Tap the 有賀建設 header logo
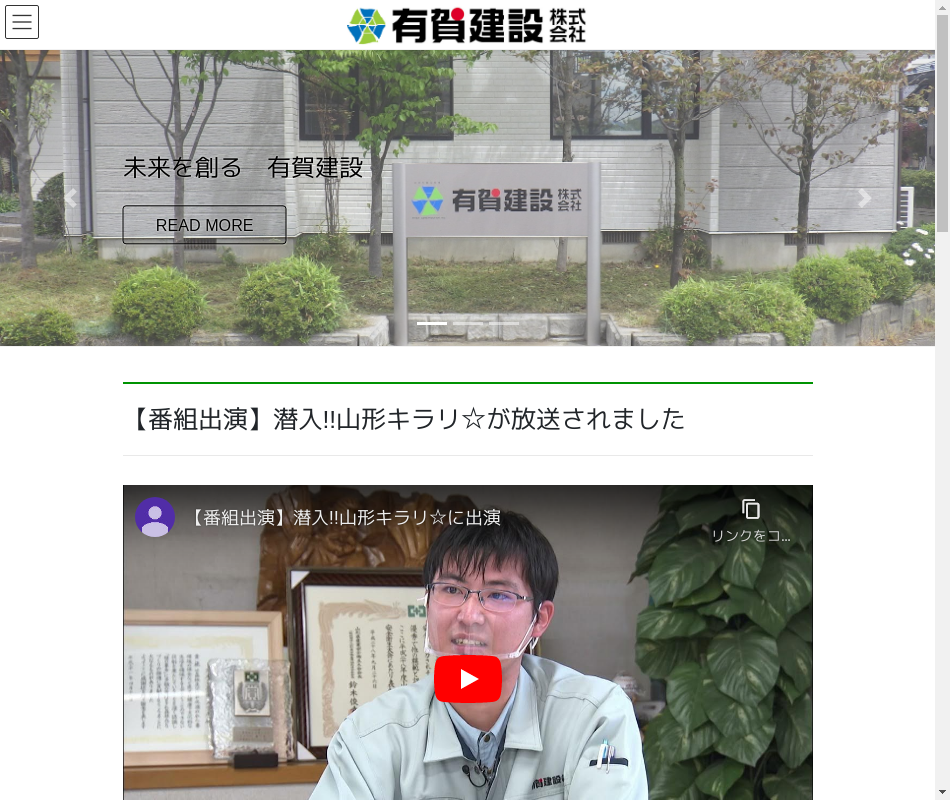 [466, 25]
